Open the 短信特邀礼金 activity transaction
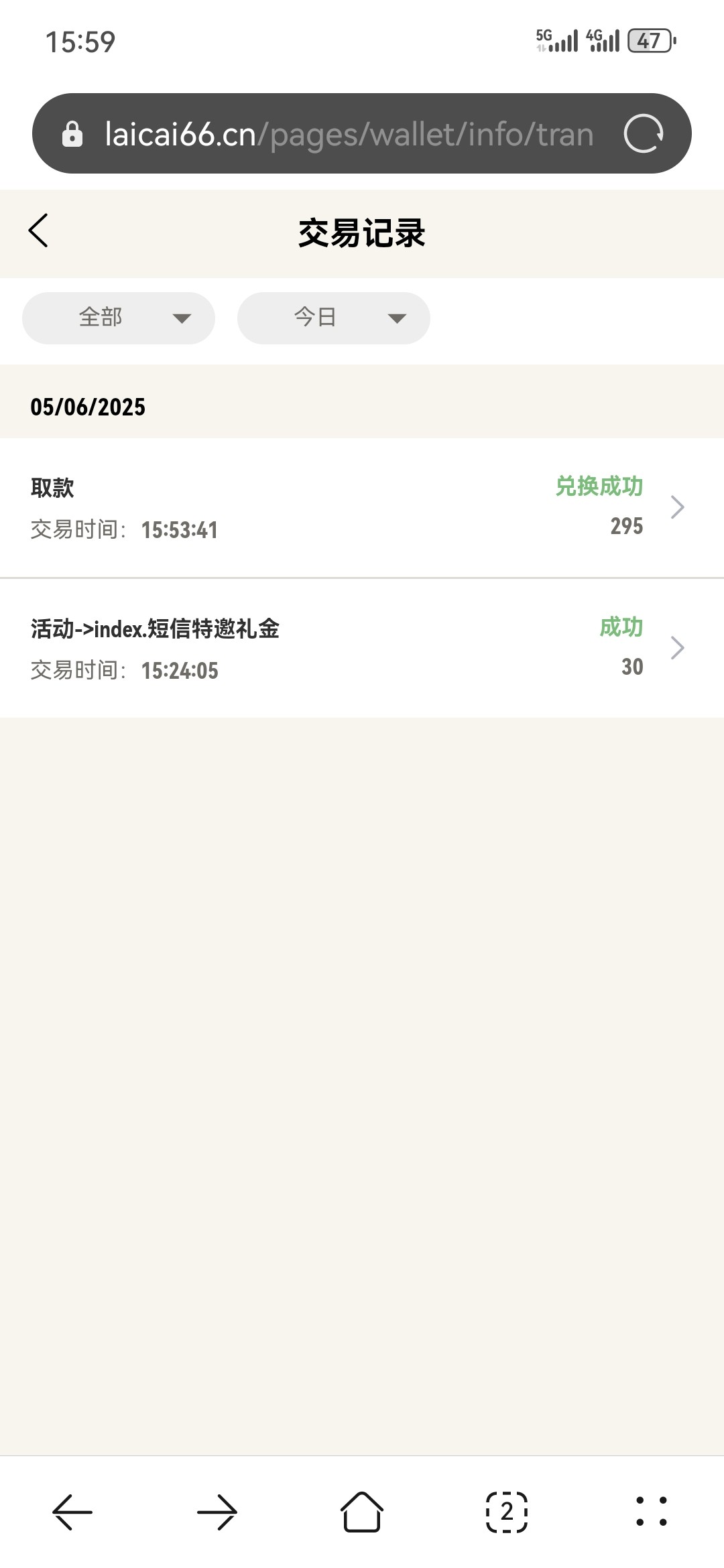 pyautogui.click(x=362, y=648)
